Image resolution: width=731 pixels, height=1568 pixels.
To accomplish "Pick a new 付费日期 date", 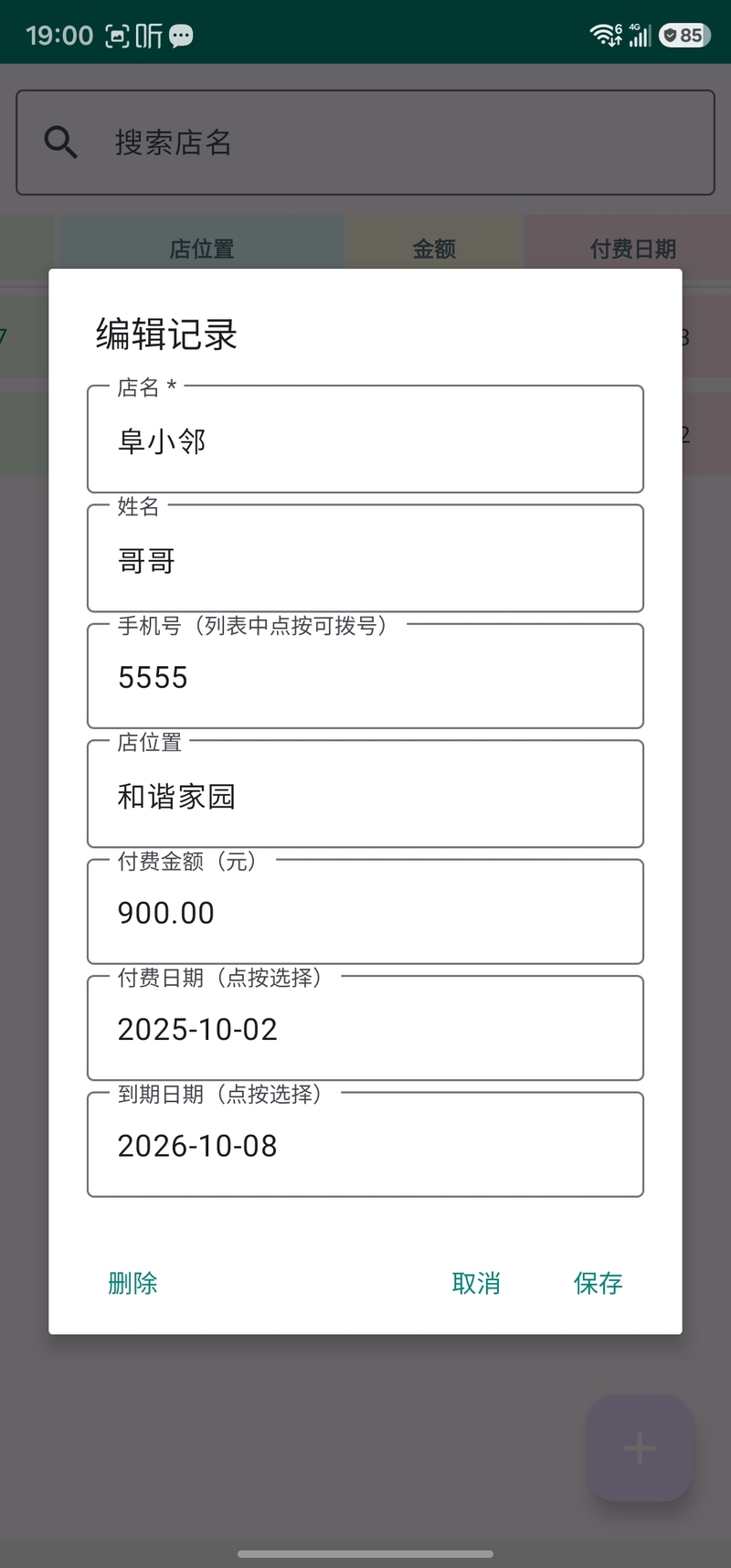I will point(365,1028).
